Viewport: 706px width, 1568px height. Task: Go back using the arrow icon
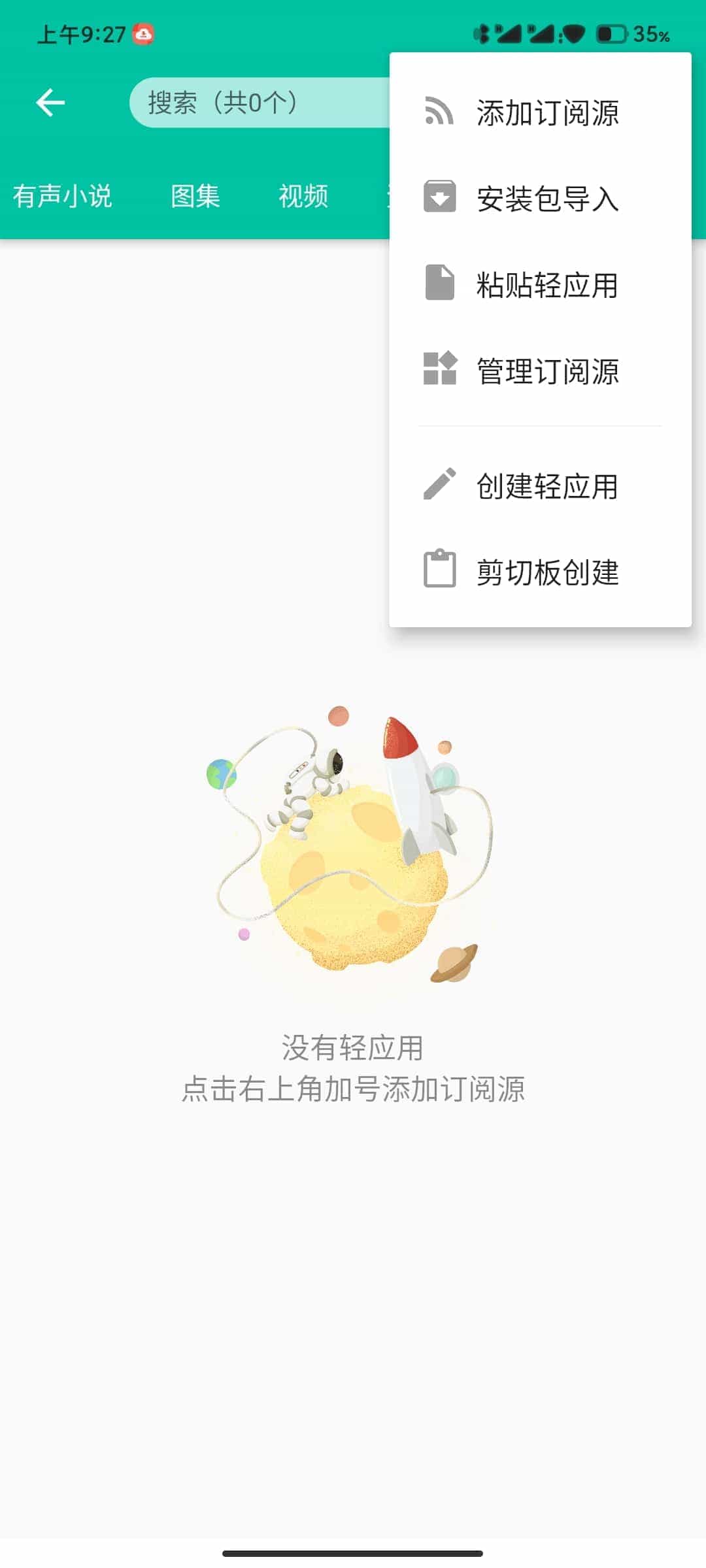50,103
